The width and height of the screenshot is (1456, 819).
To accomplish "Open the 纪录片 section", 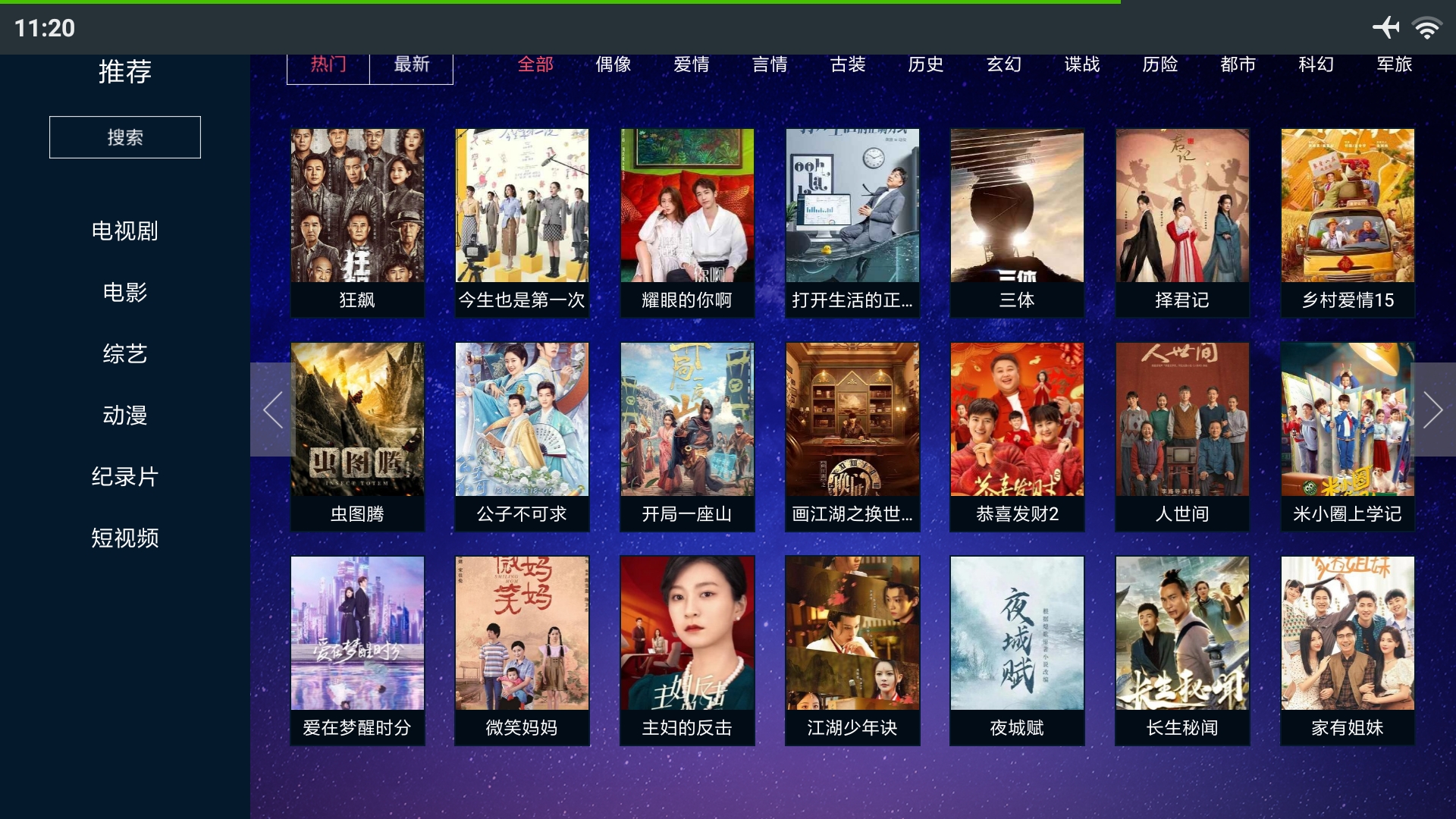I will tap(125, 476).
